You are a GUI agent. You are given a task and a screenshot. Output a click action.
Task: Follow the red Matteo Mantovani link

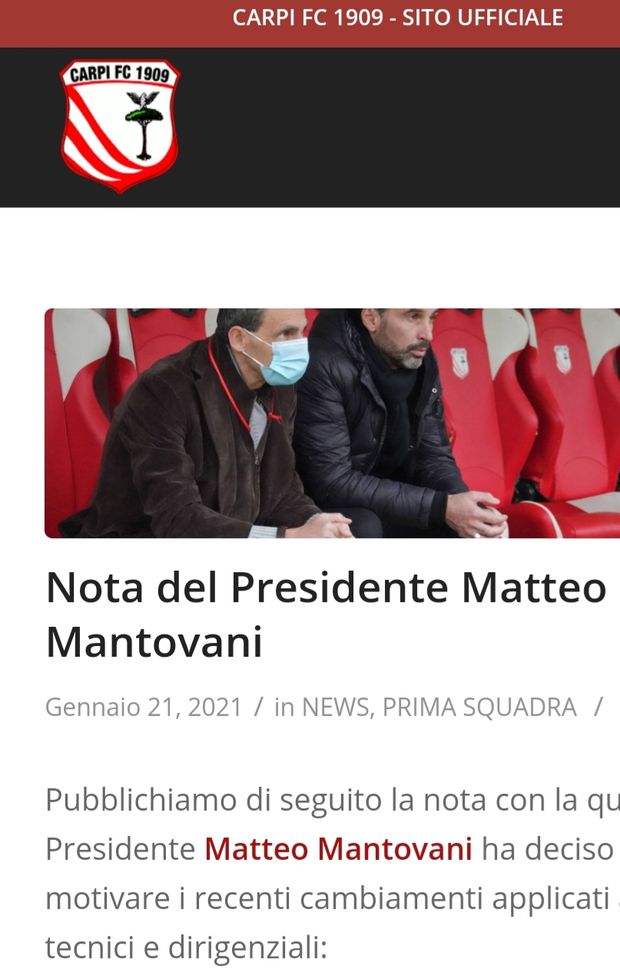338,849
